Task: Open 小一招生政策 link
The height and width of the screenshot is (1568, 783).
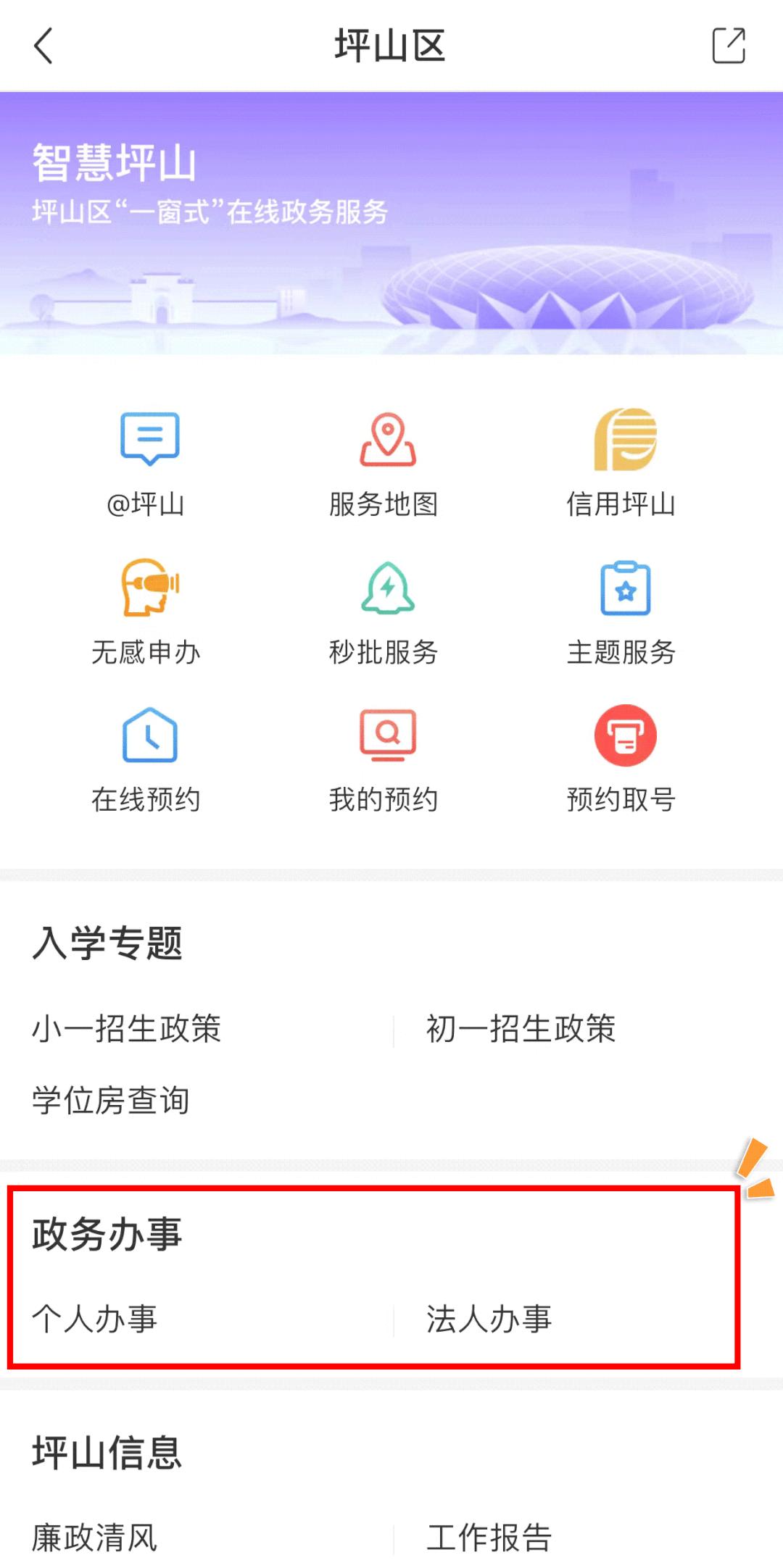Action: (x=127, y=1029)
